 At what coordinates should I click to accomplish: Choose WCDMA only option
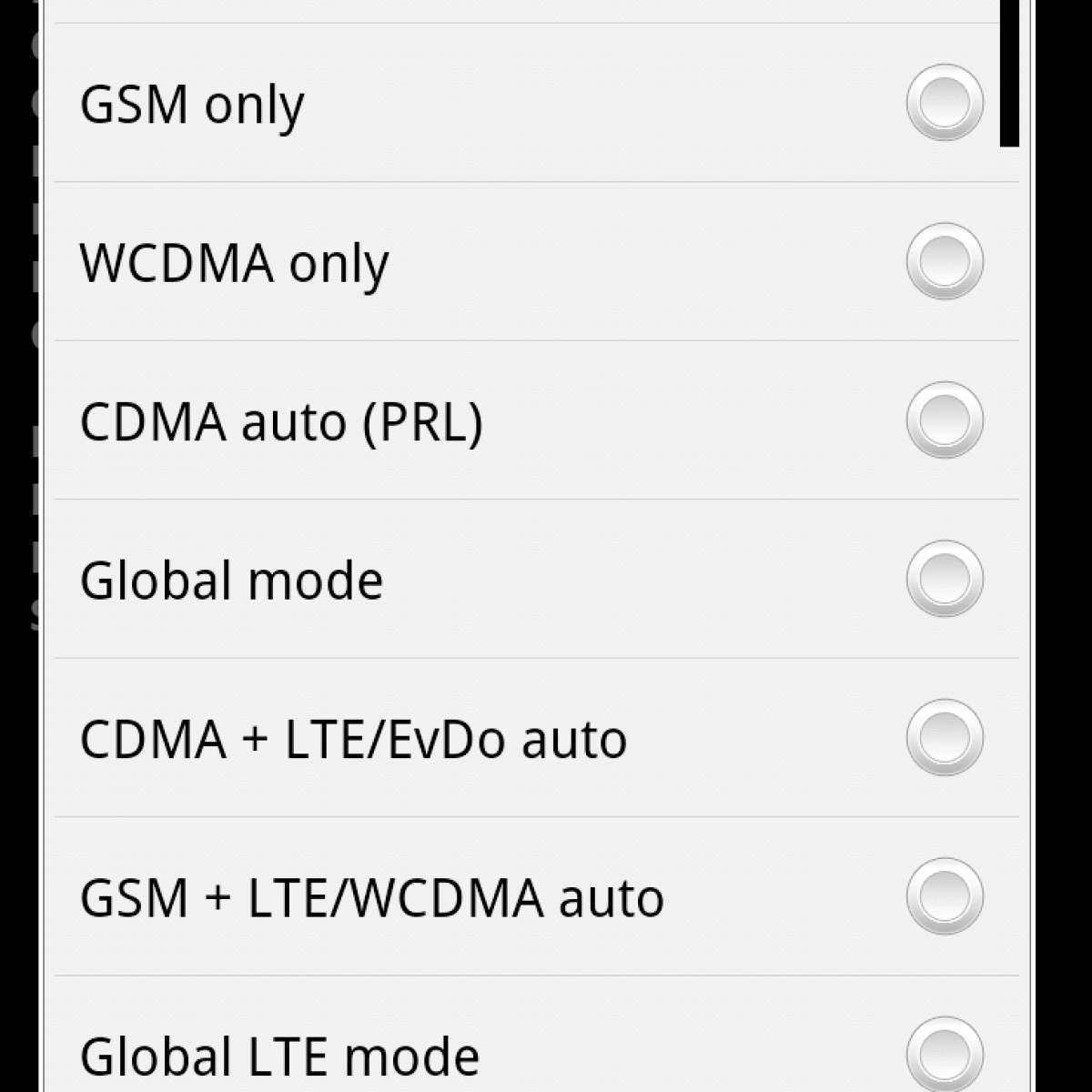pyautogui.click(x=945, y=262)
